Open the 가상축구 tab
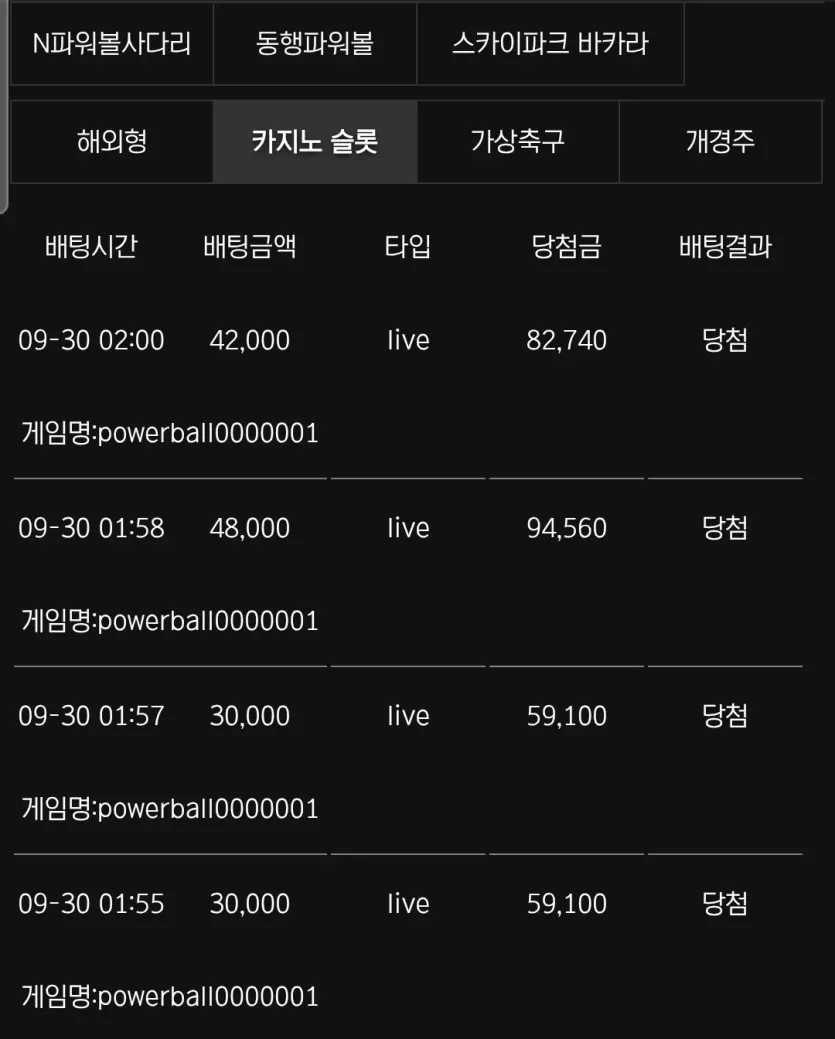The width and height of the screenshot is (835, 1039). tap(518, 142)
